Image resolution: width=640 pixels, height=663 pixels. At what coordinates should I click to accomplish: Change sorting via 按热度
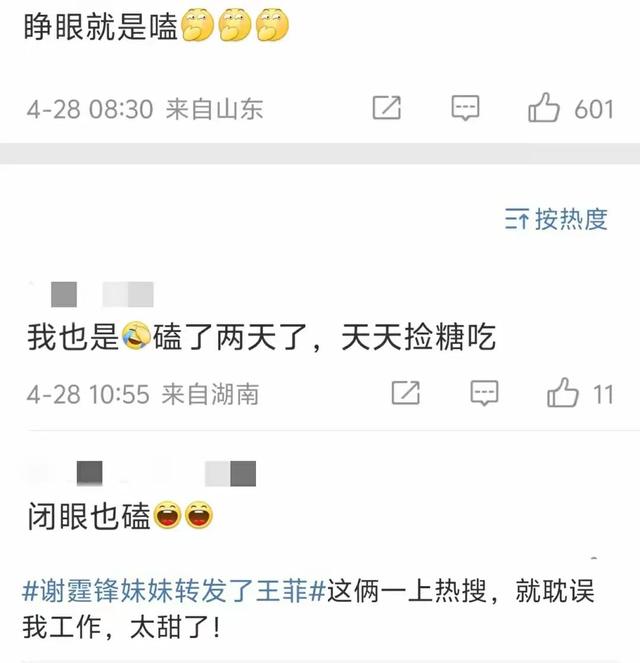point(556,220)
